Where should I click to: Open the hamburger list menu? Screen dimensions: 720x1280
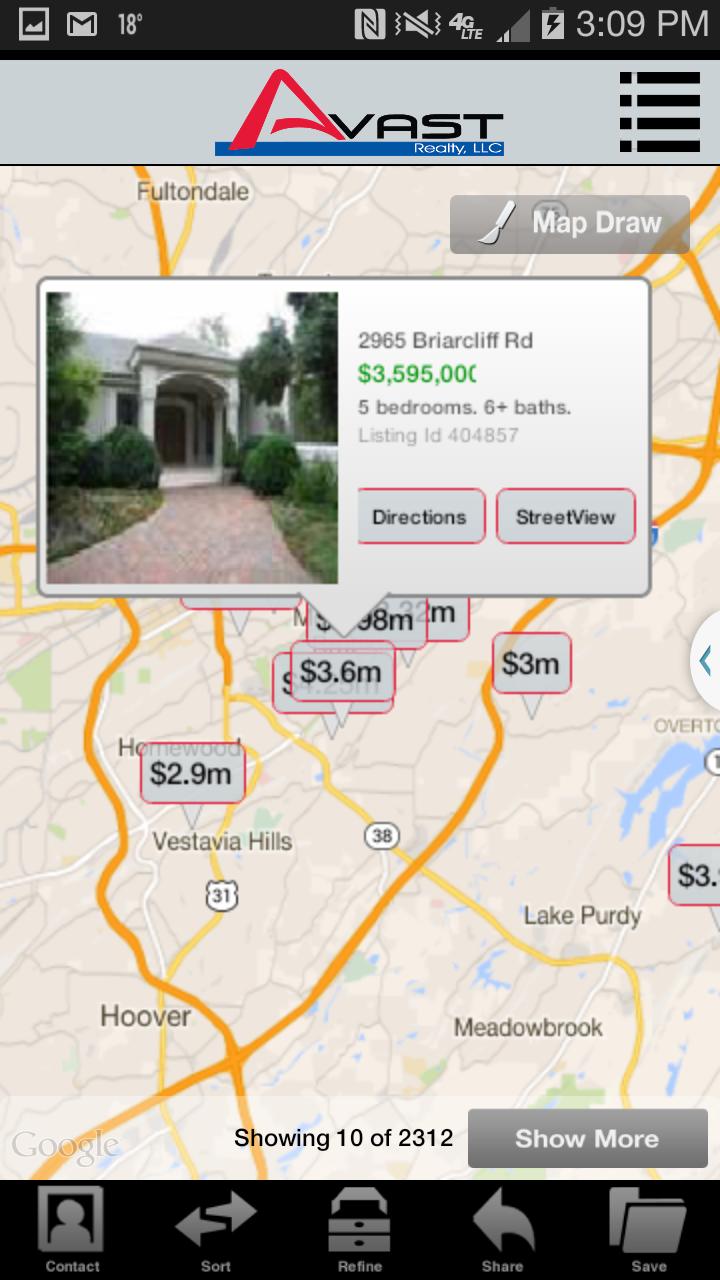click(659, 111)
